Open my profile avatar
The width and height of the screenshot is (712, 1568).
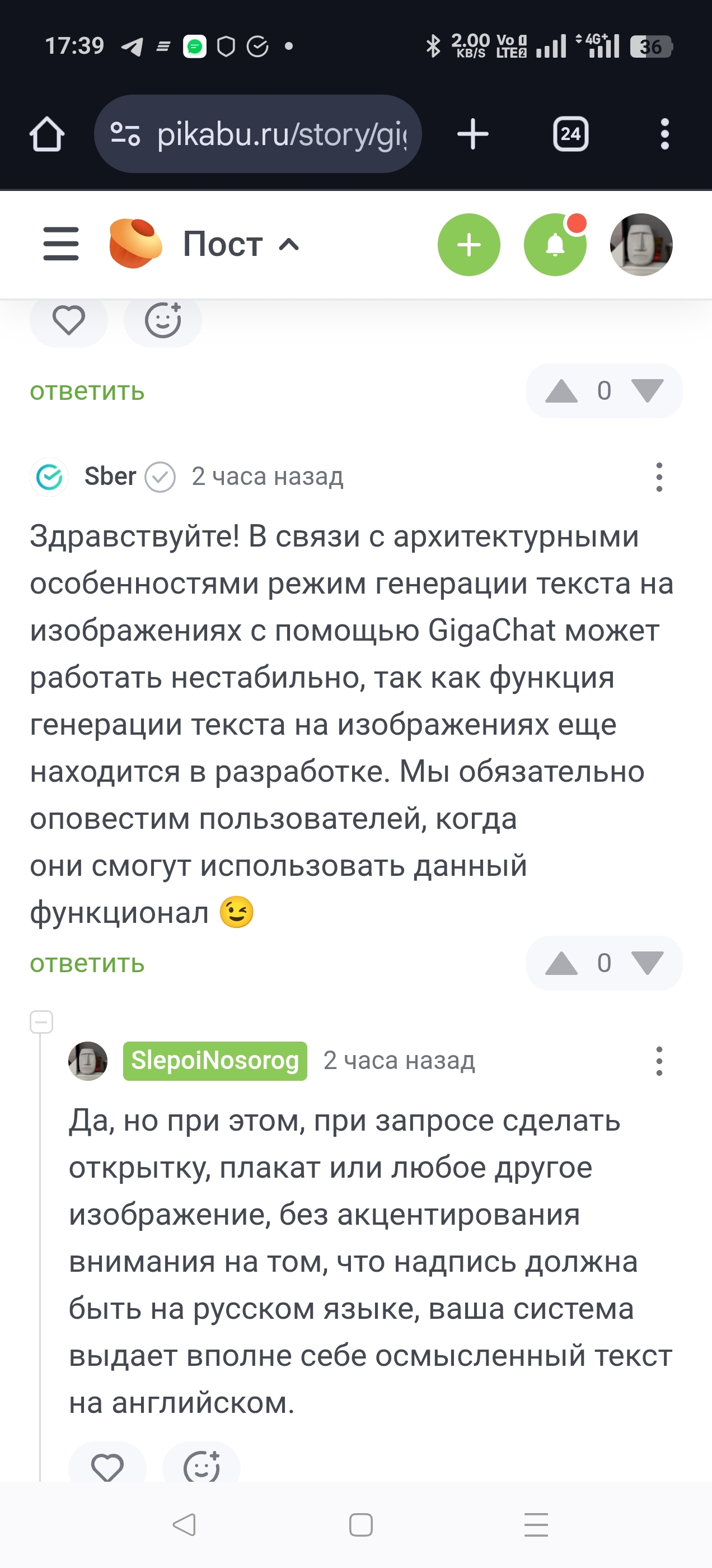(x=641, y=245)
